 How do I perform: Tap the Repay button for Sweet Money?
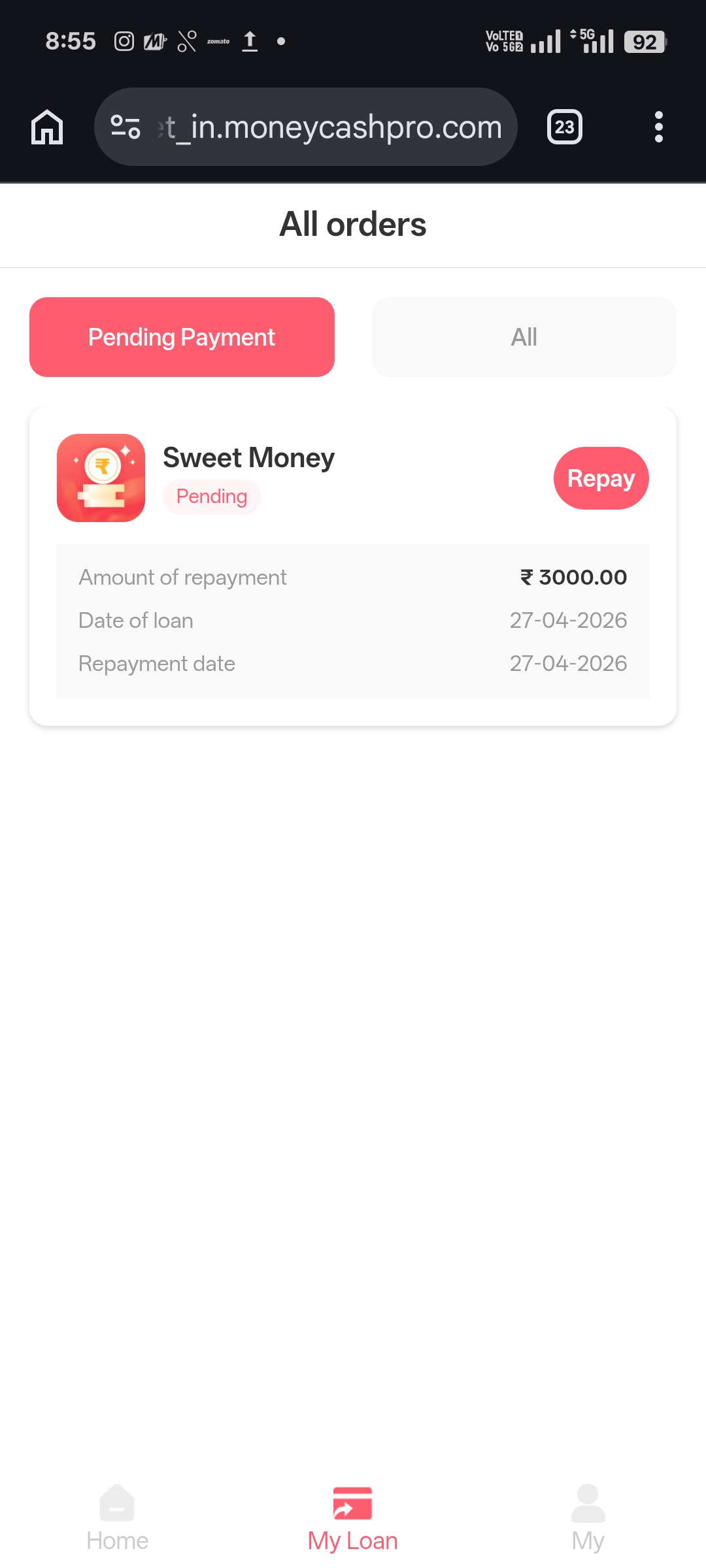(601, 478)
